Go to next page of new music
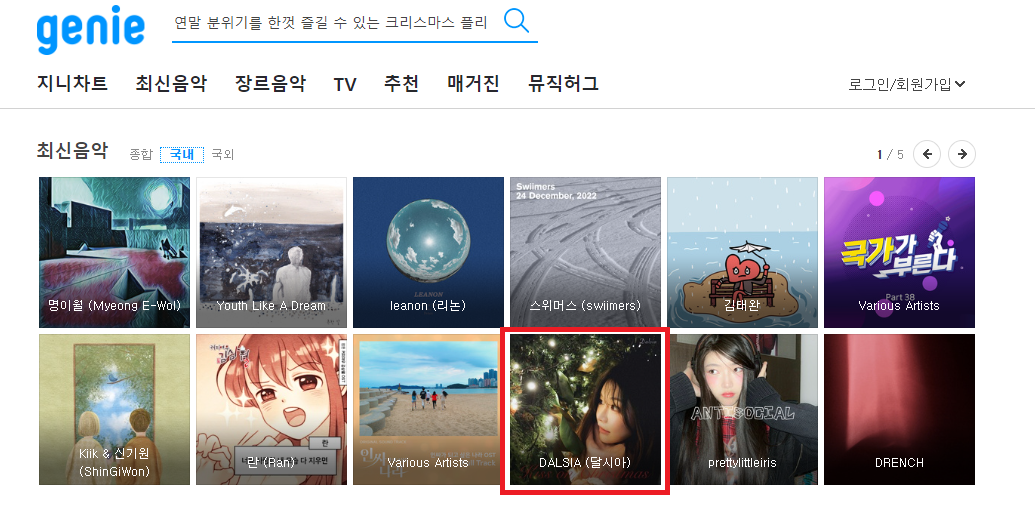The image size is (1035, 507). [961, 154]
